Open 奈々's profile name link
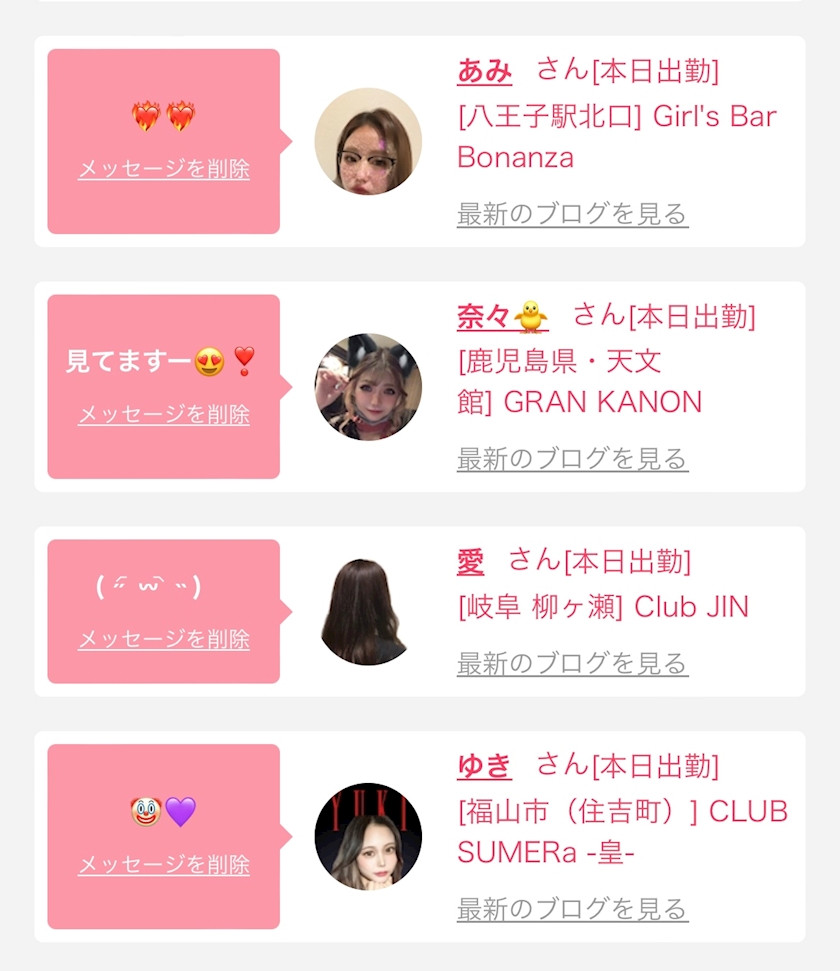This screenshot has width=840, height=971. point(502,318)
